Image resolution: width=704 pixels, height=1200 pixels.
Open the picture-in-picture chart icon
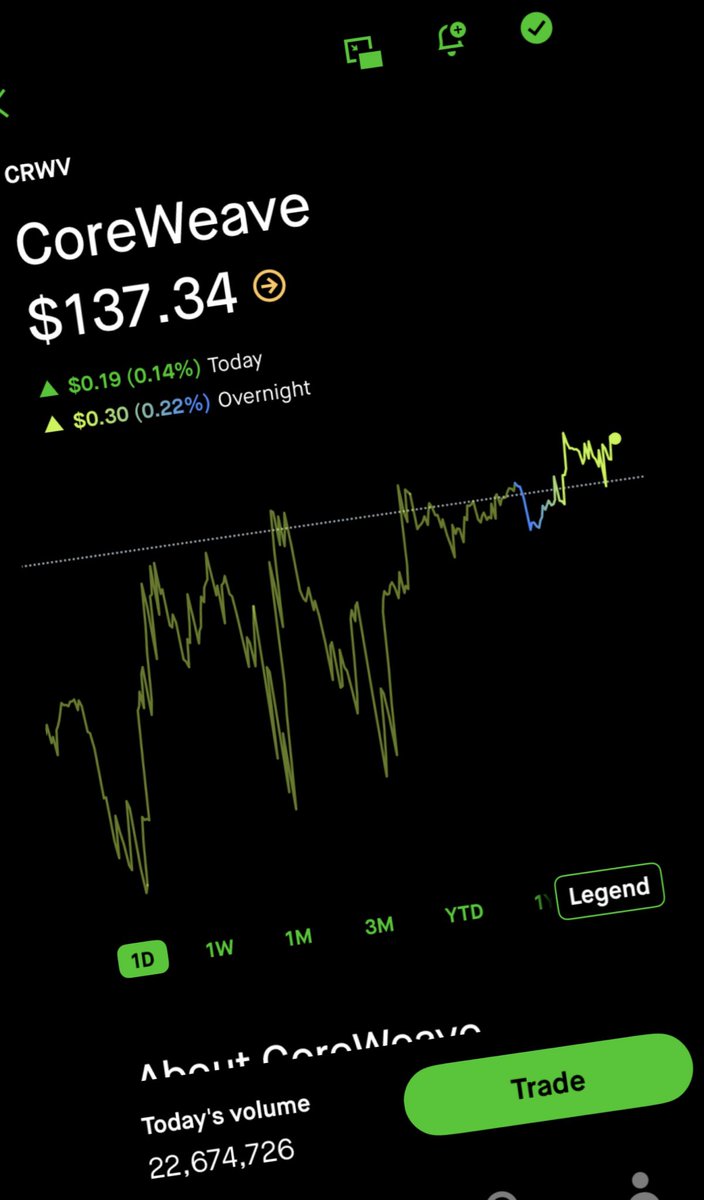coord(364,52)
